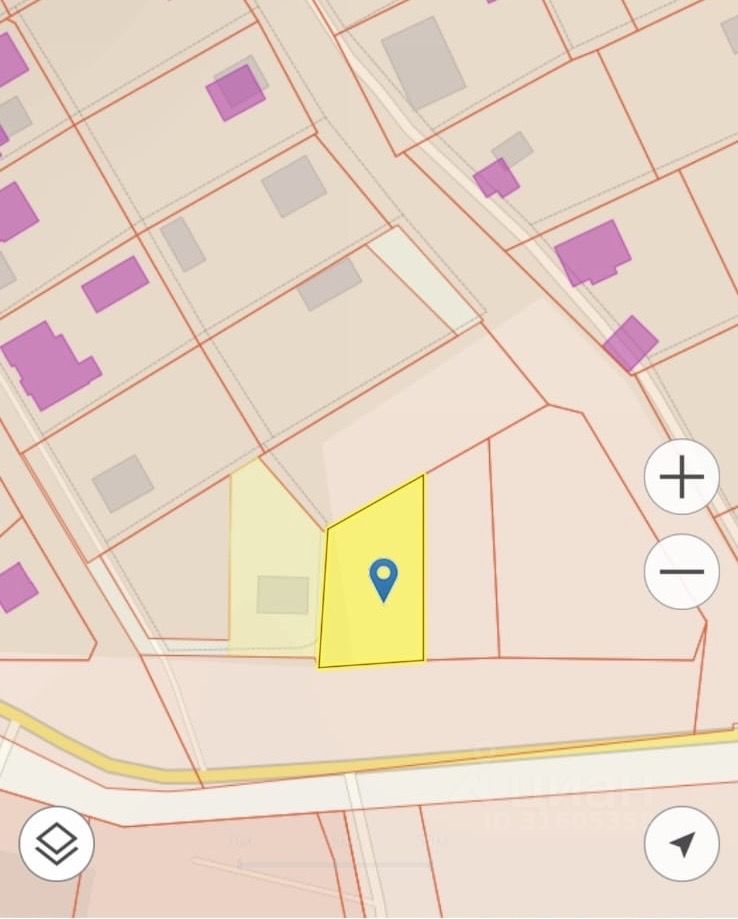
Task: Zoom in on the map
Action: (x=682, y=477)
